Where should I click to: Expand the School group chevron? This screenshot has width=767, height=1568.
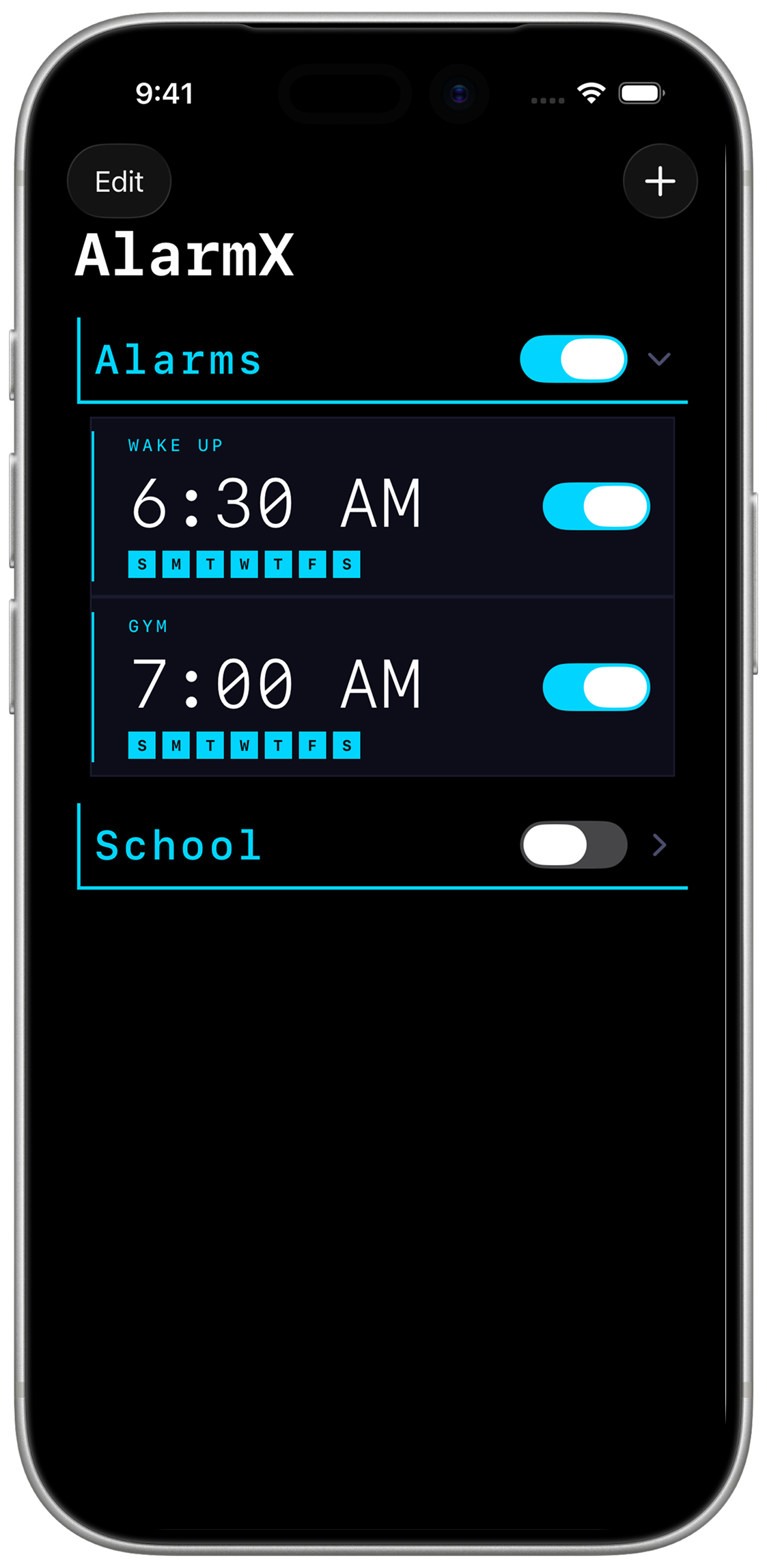tap(659, 845)
